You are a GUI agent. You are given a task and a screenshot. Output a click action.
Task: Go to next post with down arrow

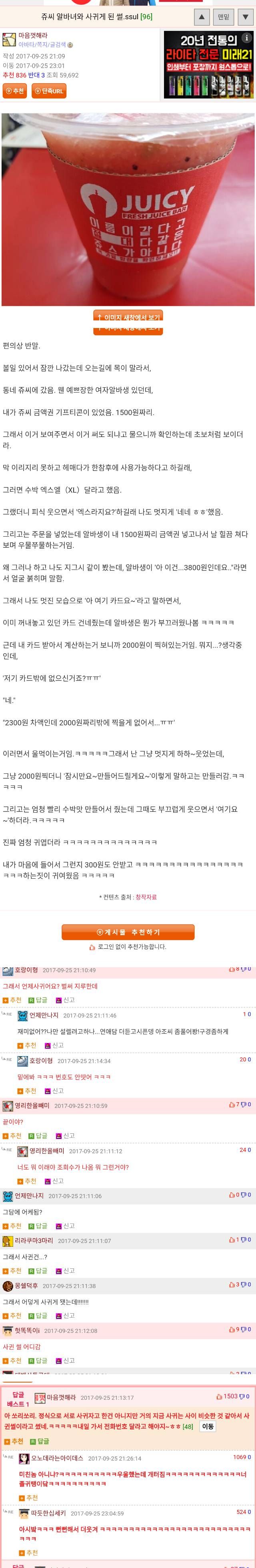(x=246, y=16)
